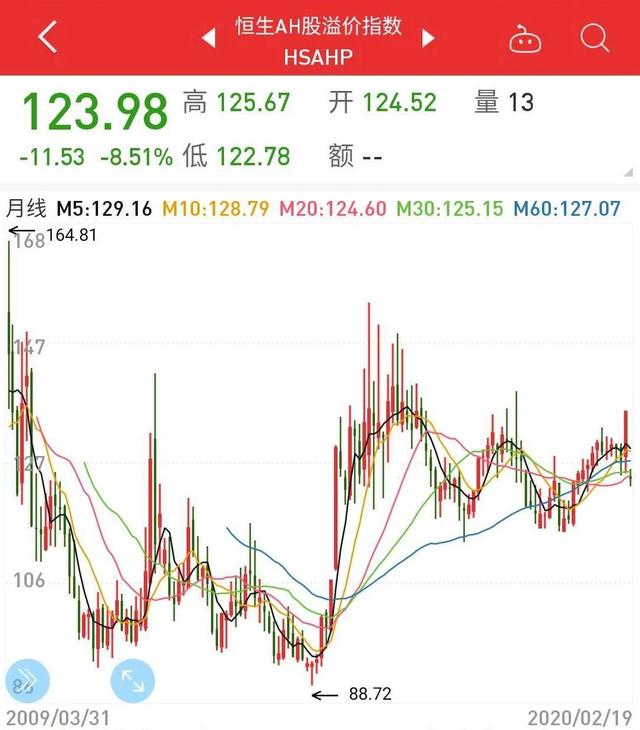Expand the chart to full screen

click(133, 681)
